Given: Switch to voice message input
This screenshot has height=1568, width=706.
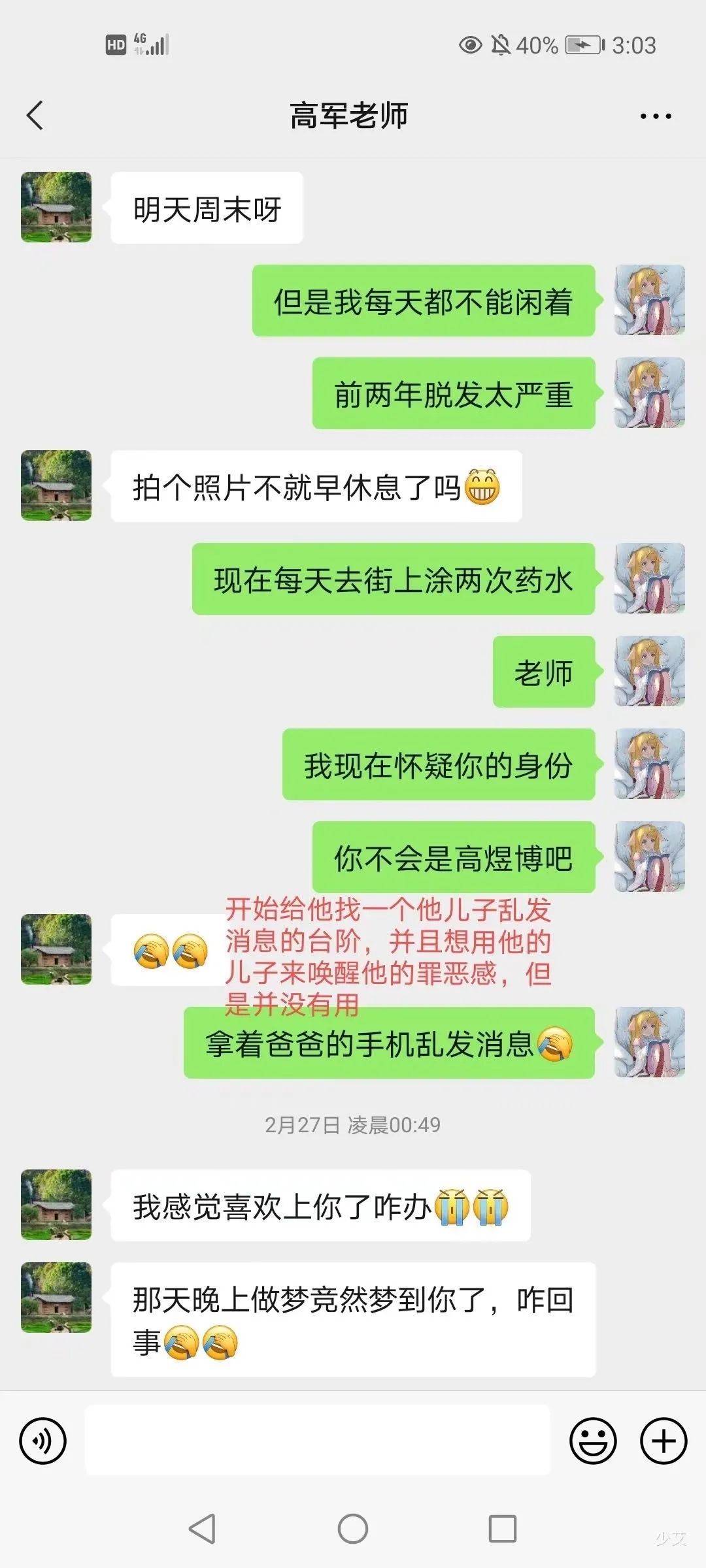Looking at the screenshot, I should click(43, 1441).
